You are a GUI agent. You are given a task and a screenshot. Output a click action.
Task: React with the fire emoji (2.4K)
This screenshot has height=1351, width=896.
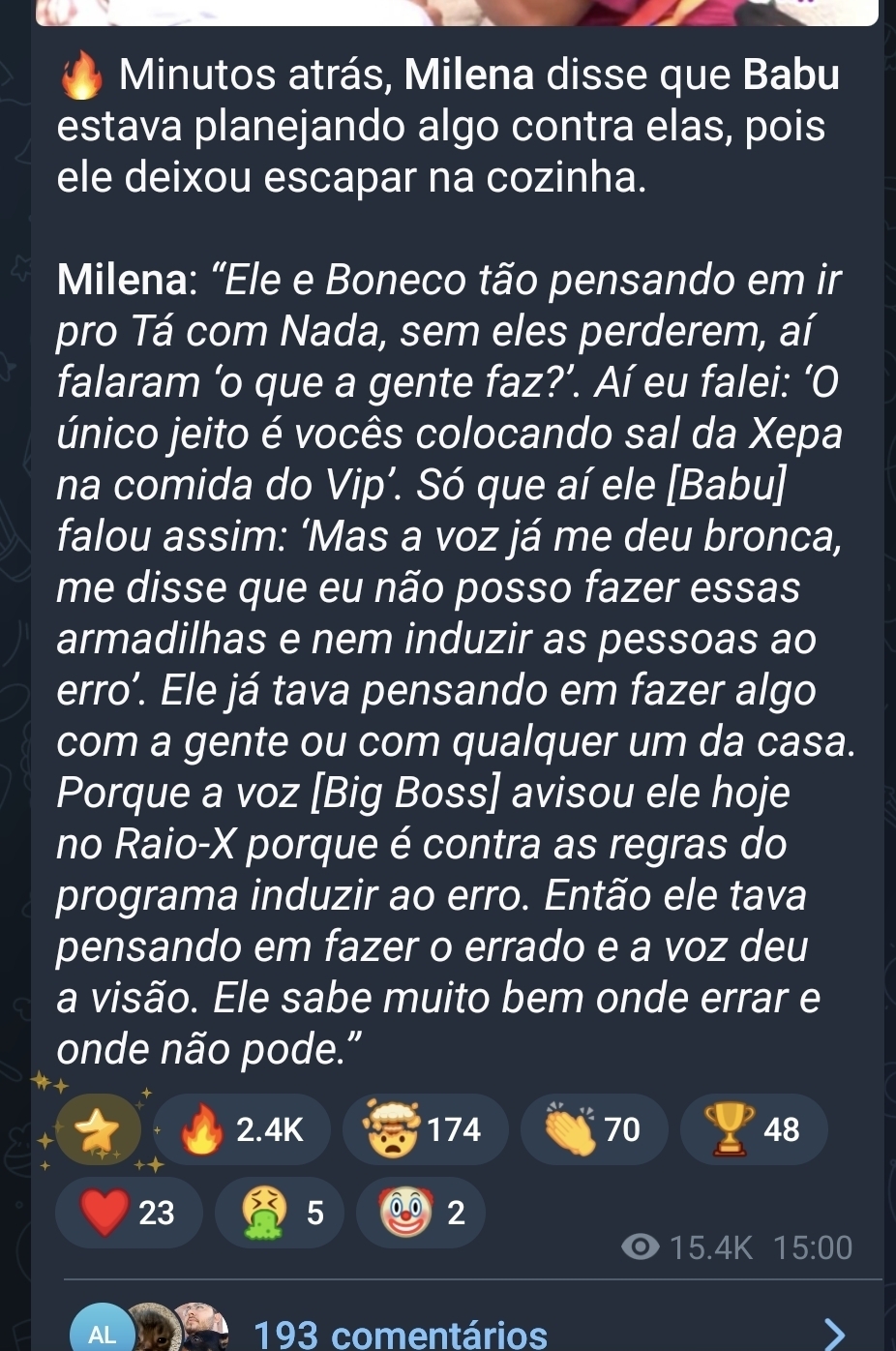tap(241, 1129)
